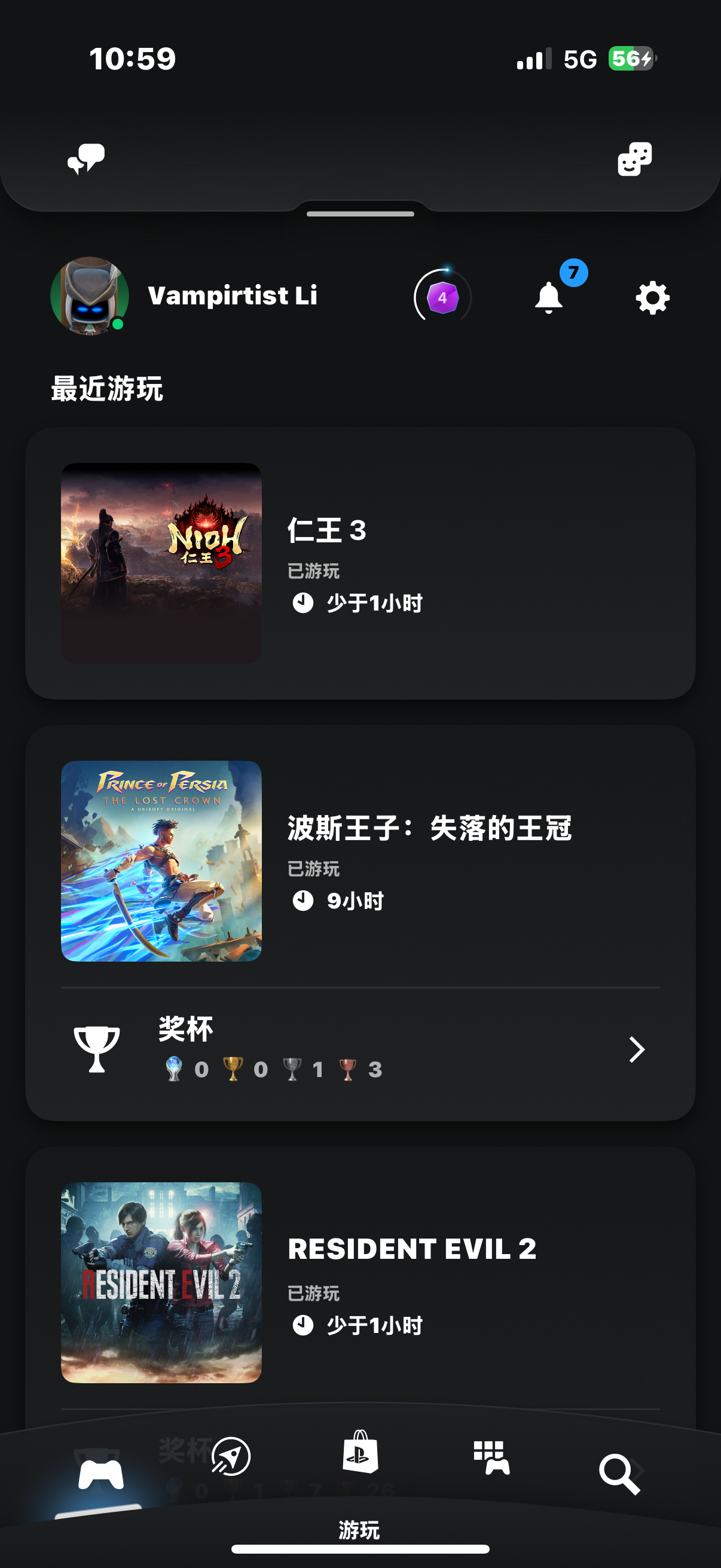View the level 4 trophy badge

[x=442, y=298]
